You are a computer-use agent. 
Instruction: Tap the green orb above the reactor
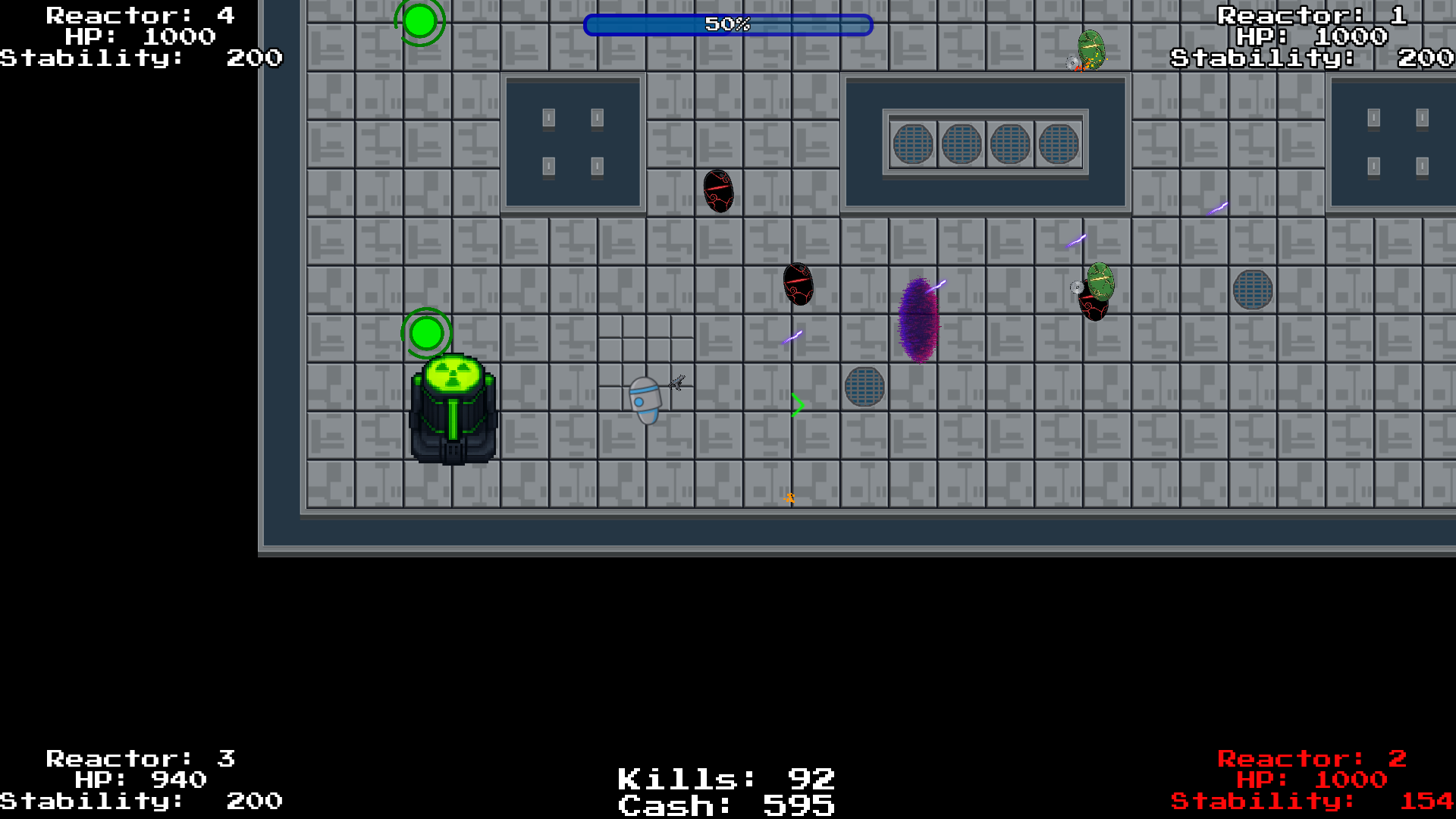click(x=426, y=333)
